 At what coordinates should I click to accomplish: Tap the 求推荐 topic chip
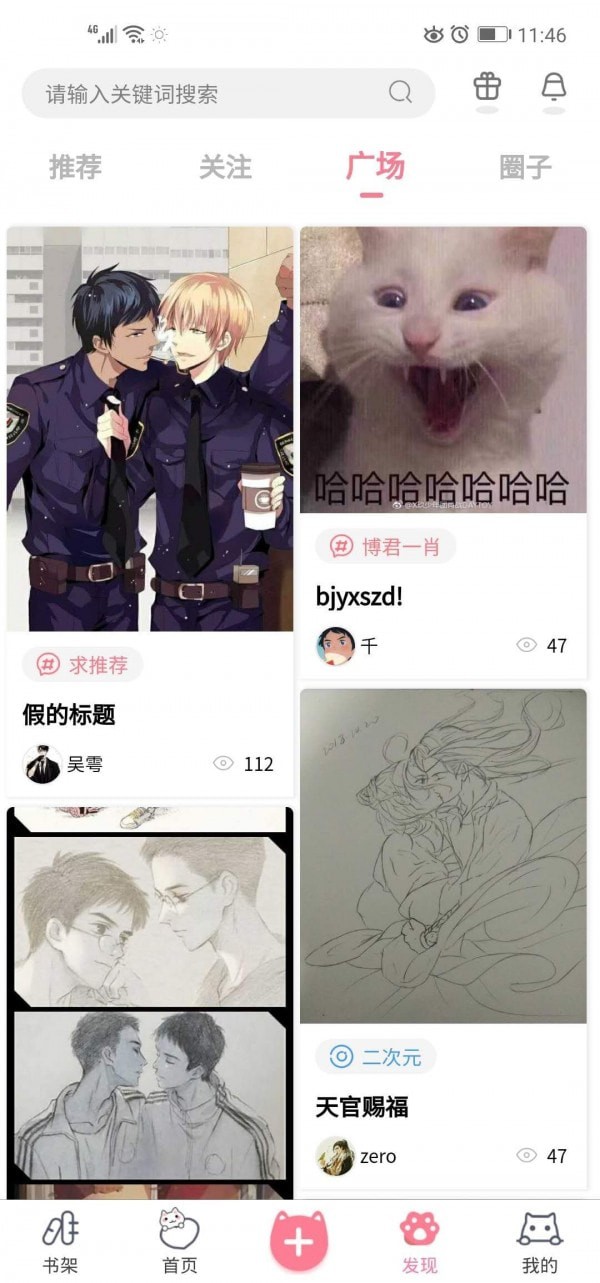pyautogui.click(x=83, y=664)
